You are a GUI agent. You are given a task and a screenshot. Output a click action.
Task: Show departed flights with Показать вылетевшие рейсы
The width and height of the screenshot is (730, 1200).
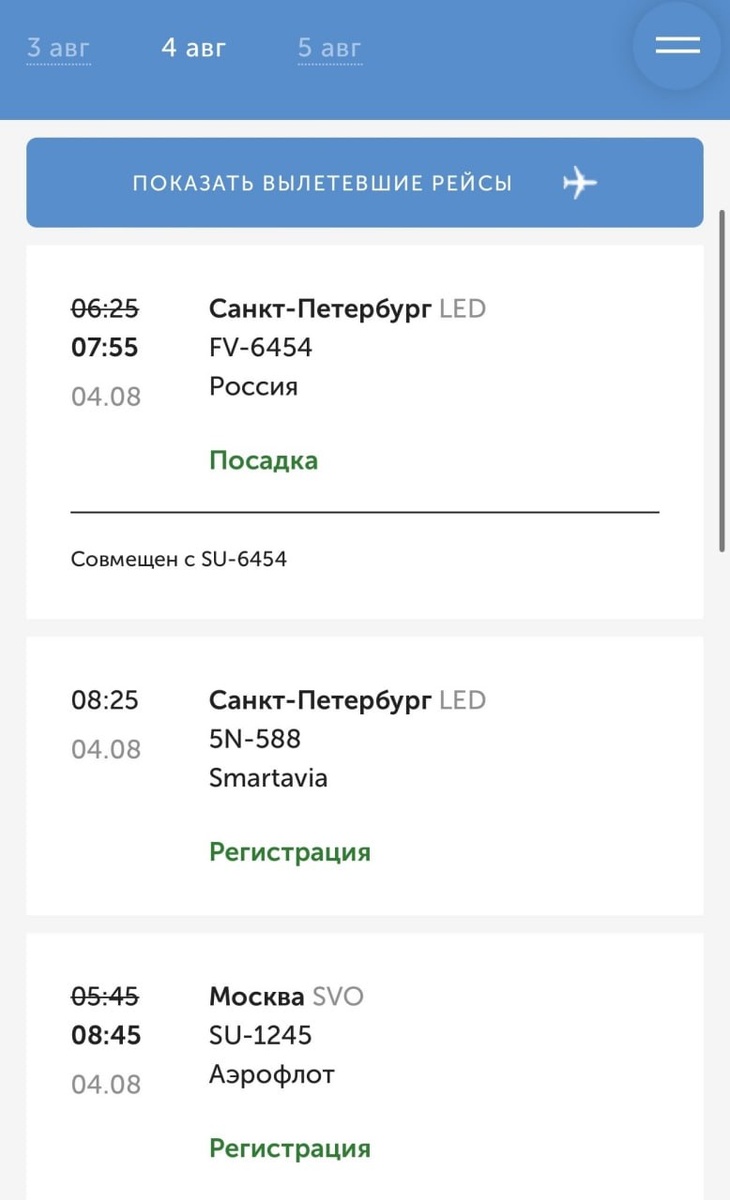(364, 183)
